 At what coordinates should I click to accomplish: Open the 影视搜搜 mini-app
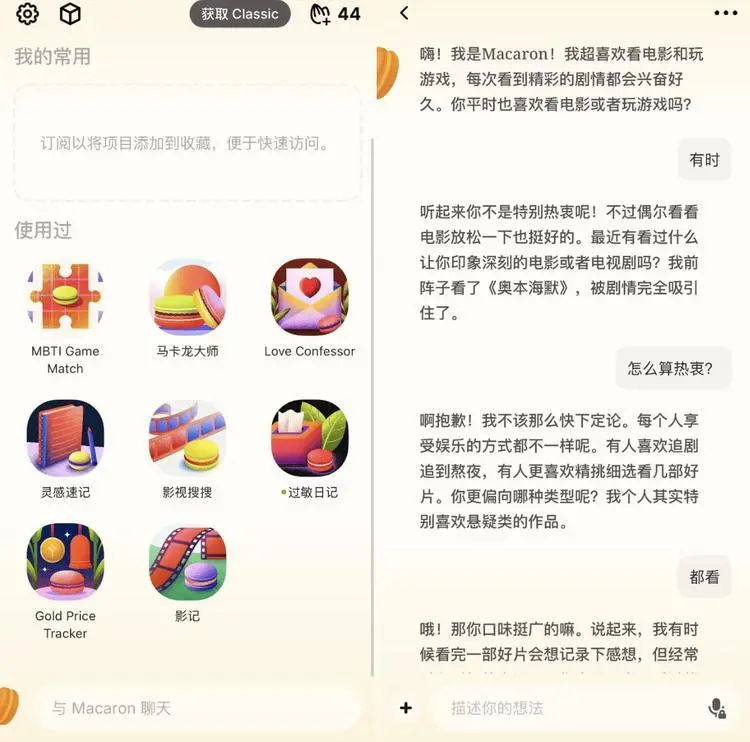[187, 438]
